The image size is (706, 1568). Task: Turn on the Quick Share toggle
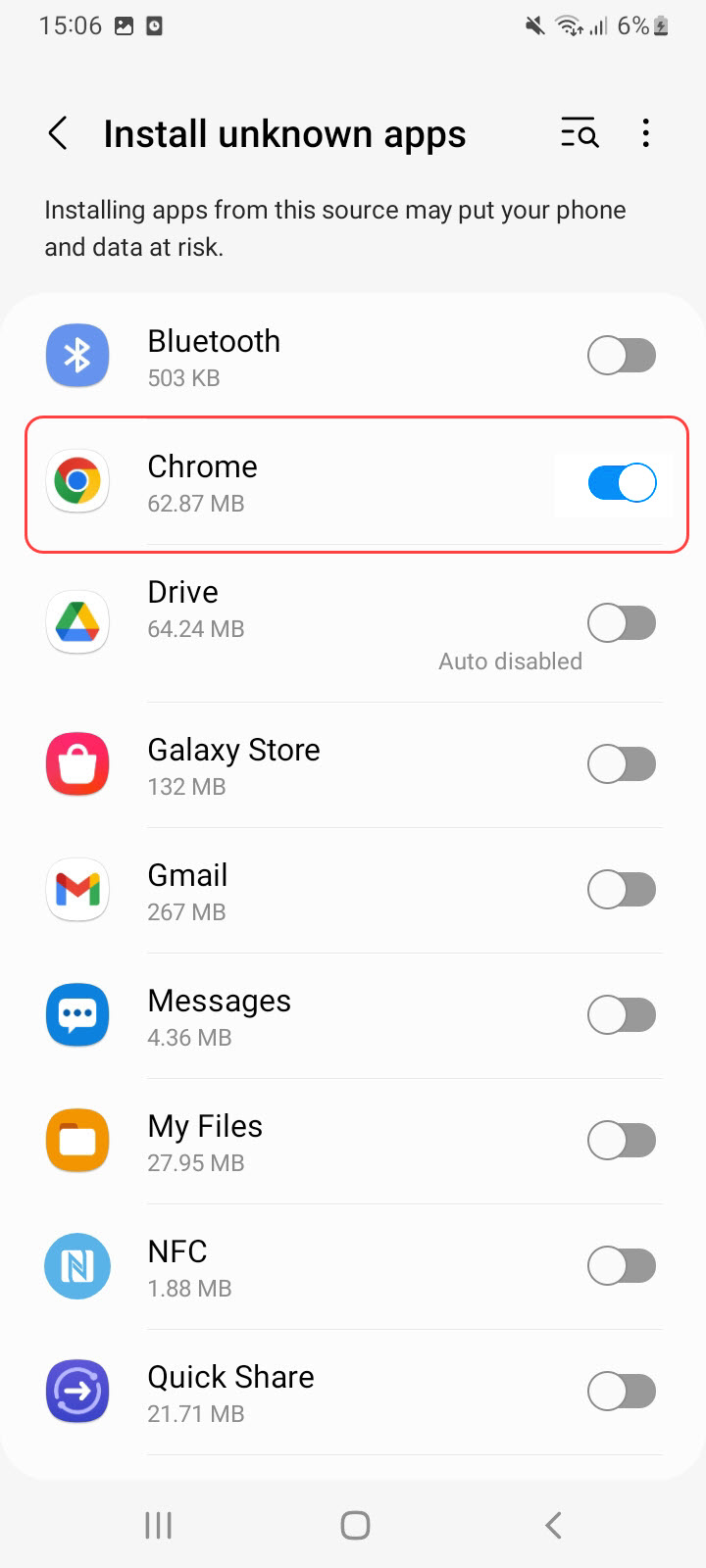click(622, 1392)
